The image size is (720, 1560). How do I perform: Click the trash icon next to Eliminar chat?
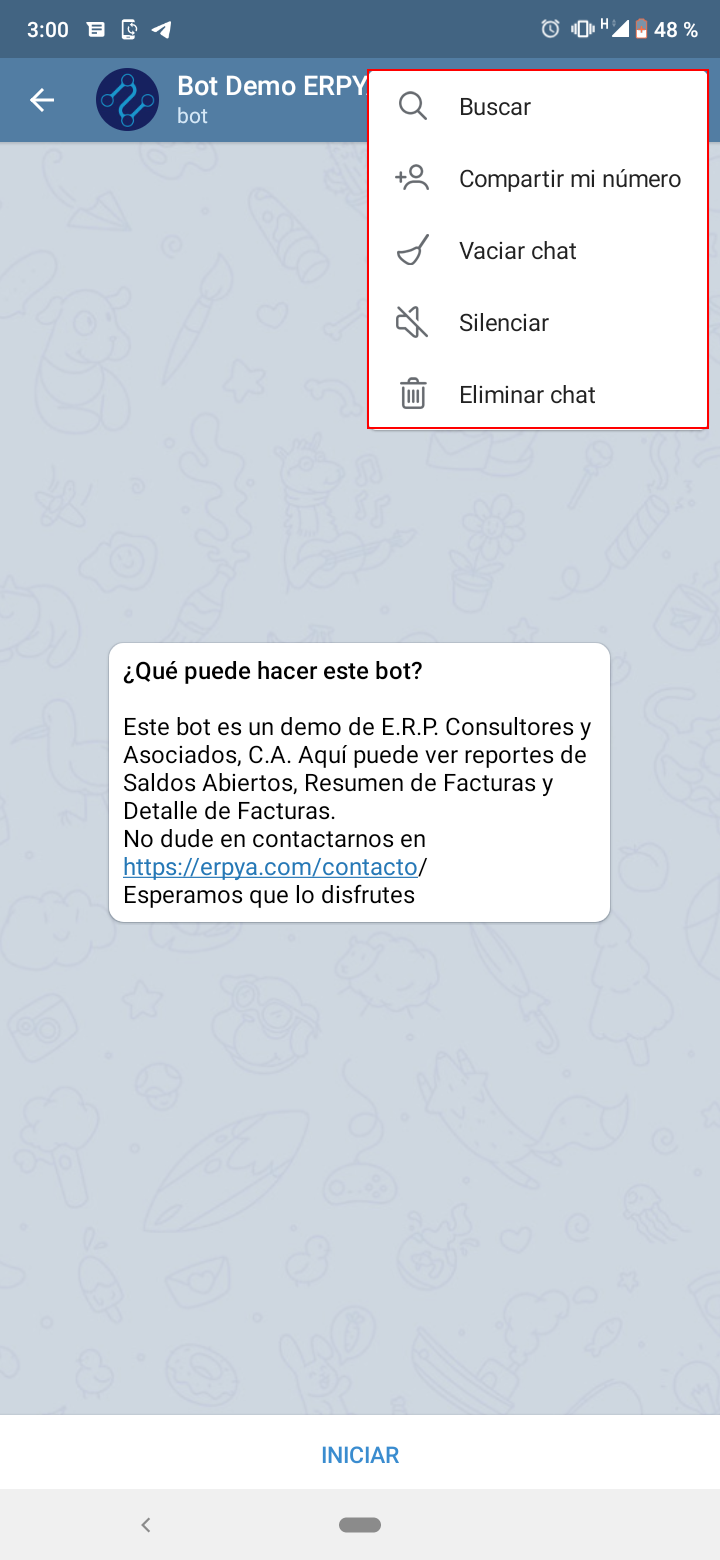[x=412, y=394]
